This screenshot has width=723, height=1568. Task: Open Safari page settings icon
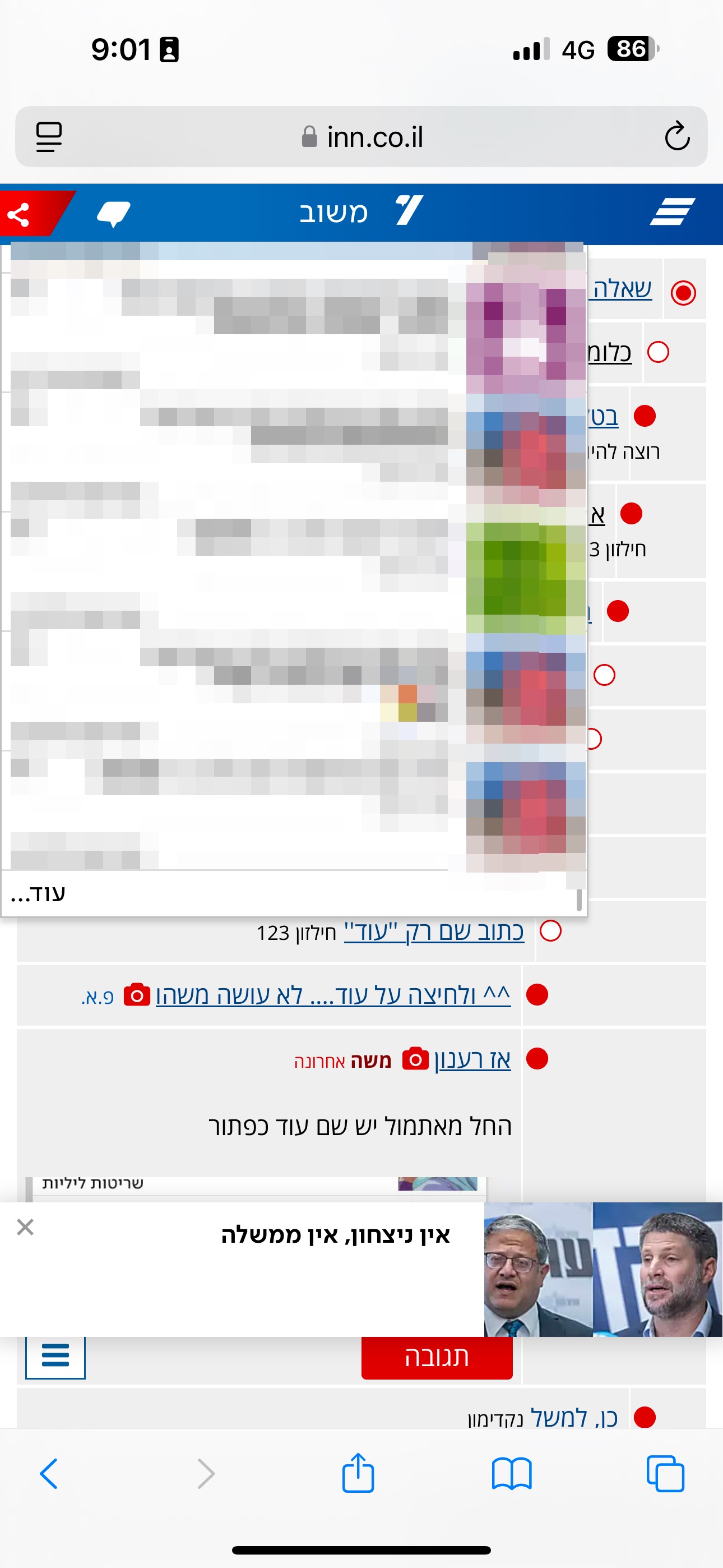click(x=49, y=136)
